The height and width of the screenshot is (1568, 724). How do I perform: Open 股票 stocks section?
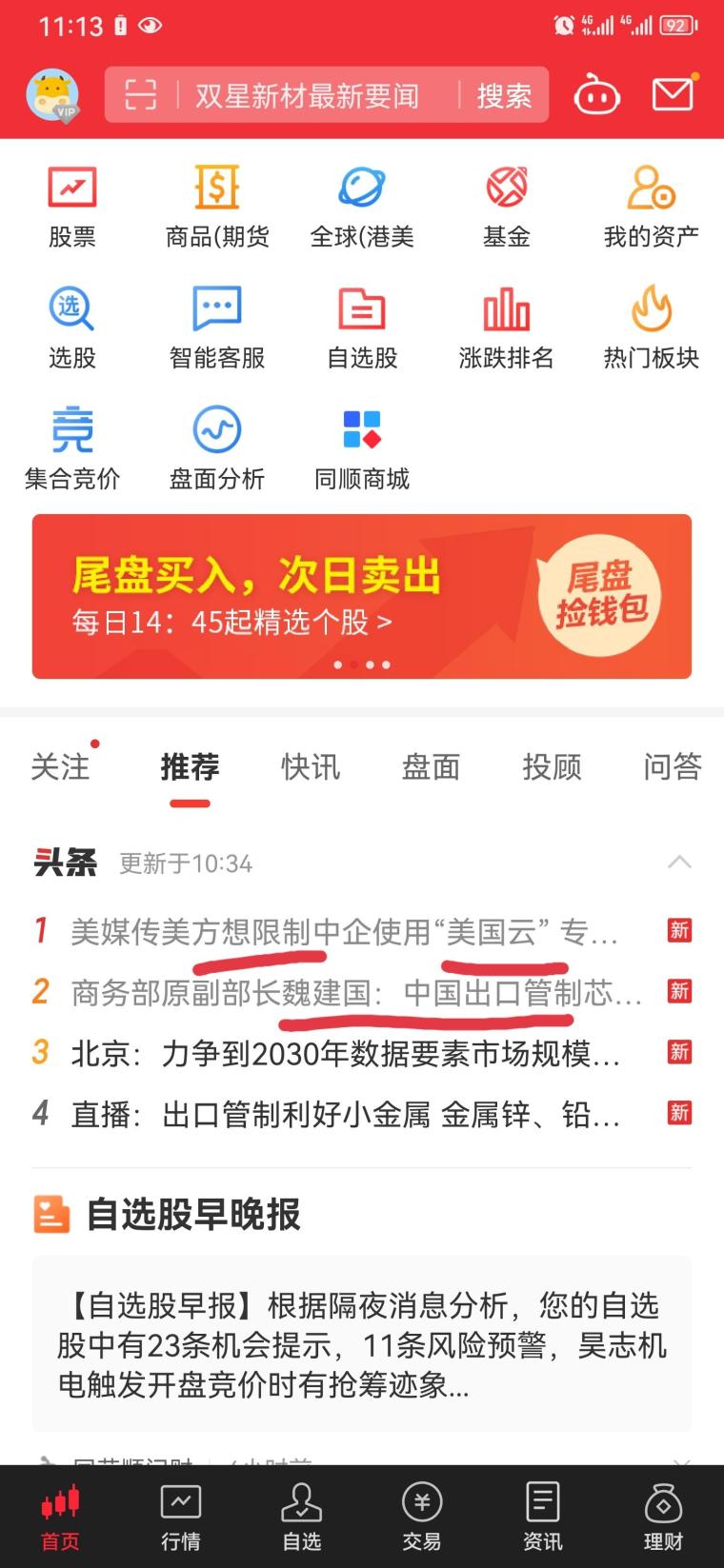coord(72,207)
